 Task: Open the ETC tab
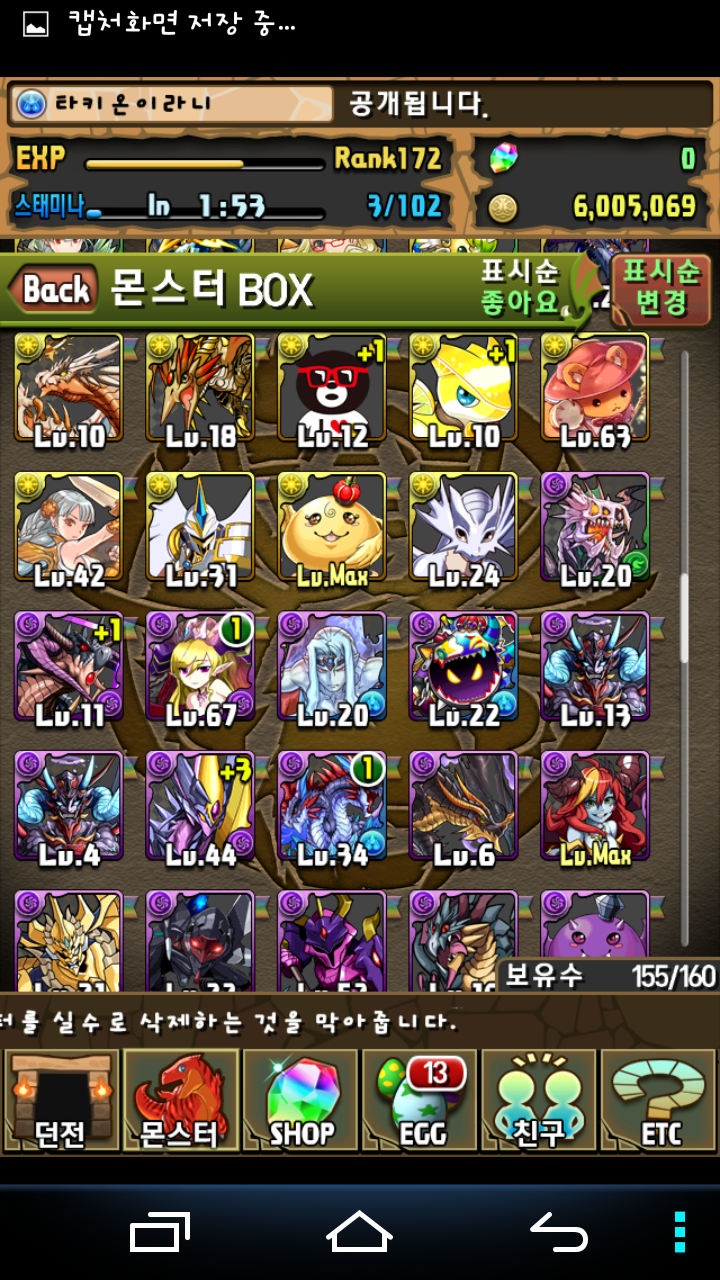(658, 1100)
